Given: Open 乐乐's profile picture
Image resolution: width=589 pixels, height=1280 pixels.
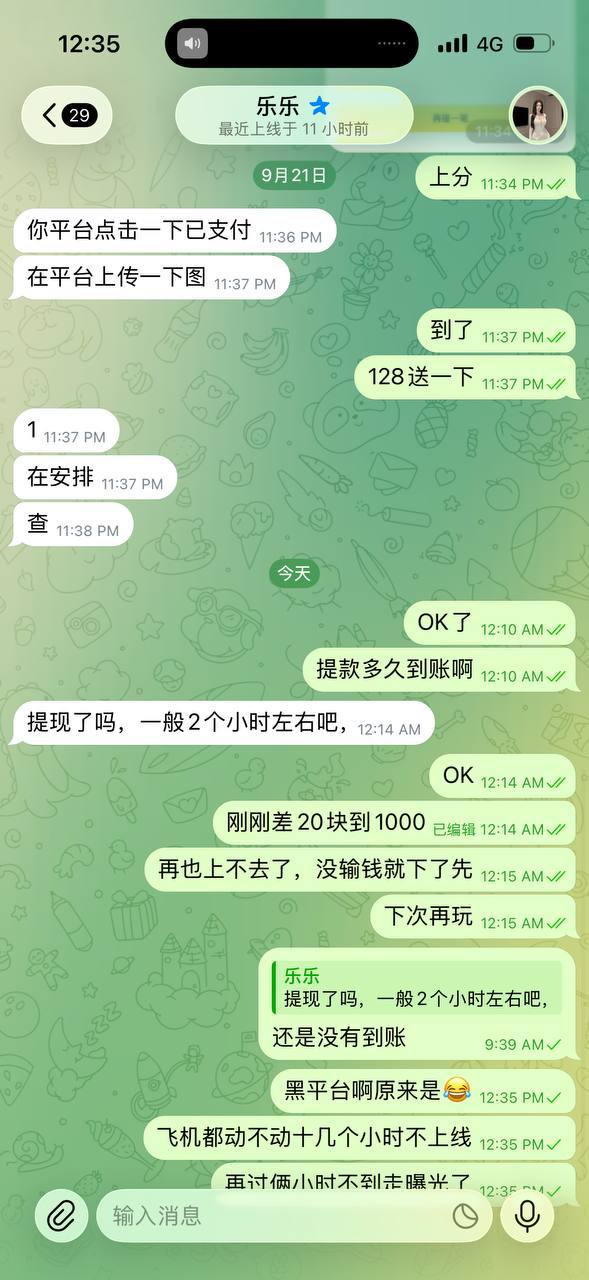Looking at the screenshot, I should pos(538,115).
